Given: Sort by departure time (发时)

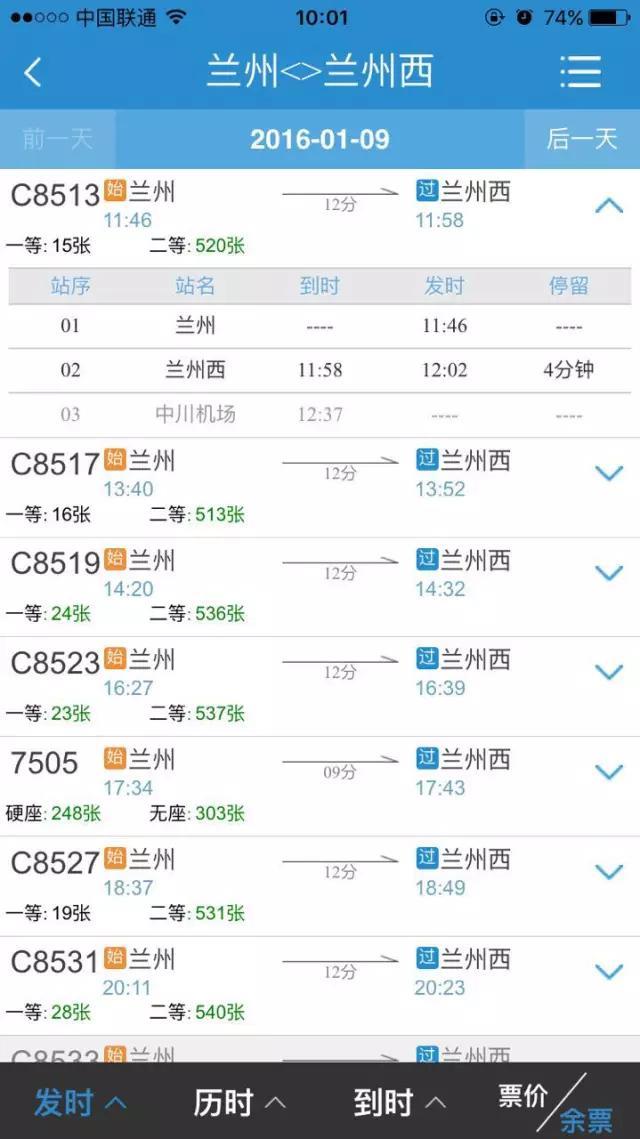Looking at the screenshot, I should click(80, 1103).
